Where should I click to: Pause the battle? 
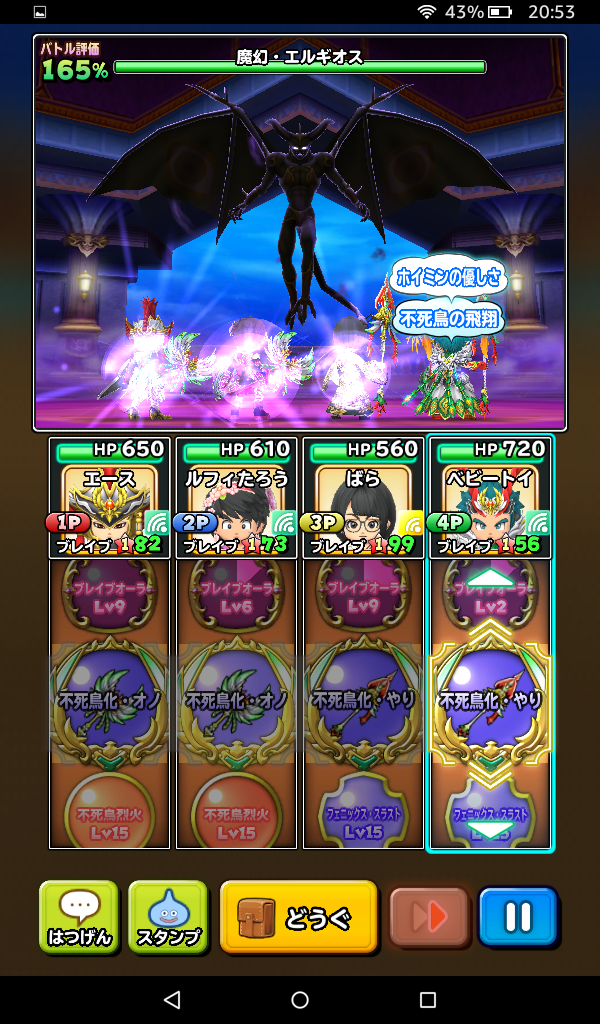517,916
